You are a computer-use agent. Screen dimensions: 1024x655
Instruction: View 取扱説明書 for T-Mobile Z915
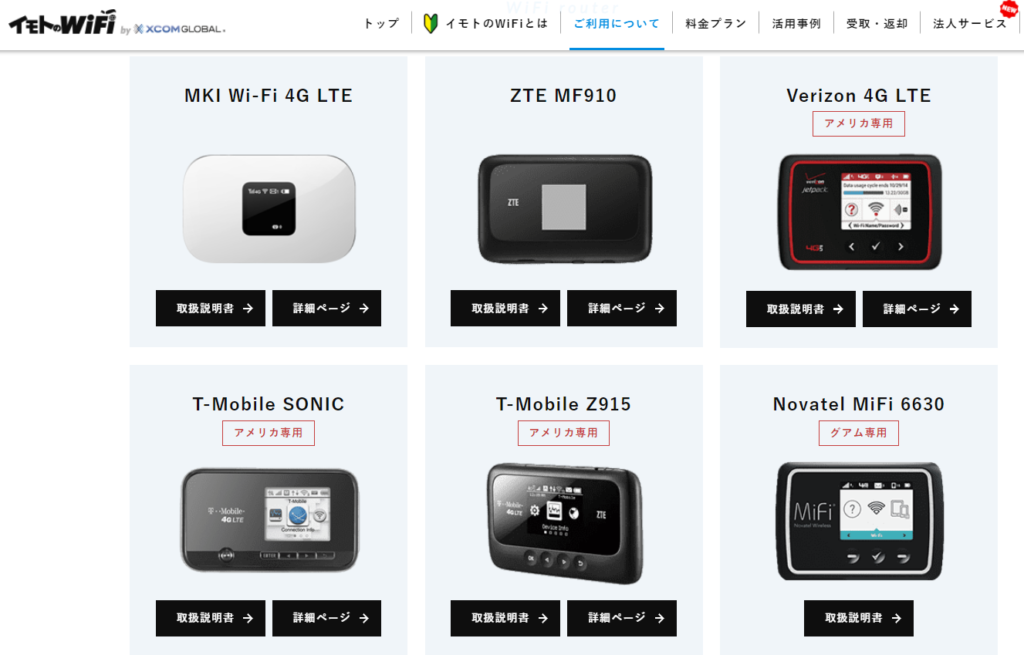(x=505, y=618)
